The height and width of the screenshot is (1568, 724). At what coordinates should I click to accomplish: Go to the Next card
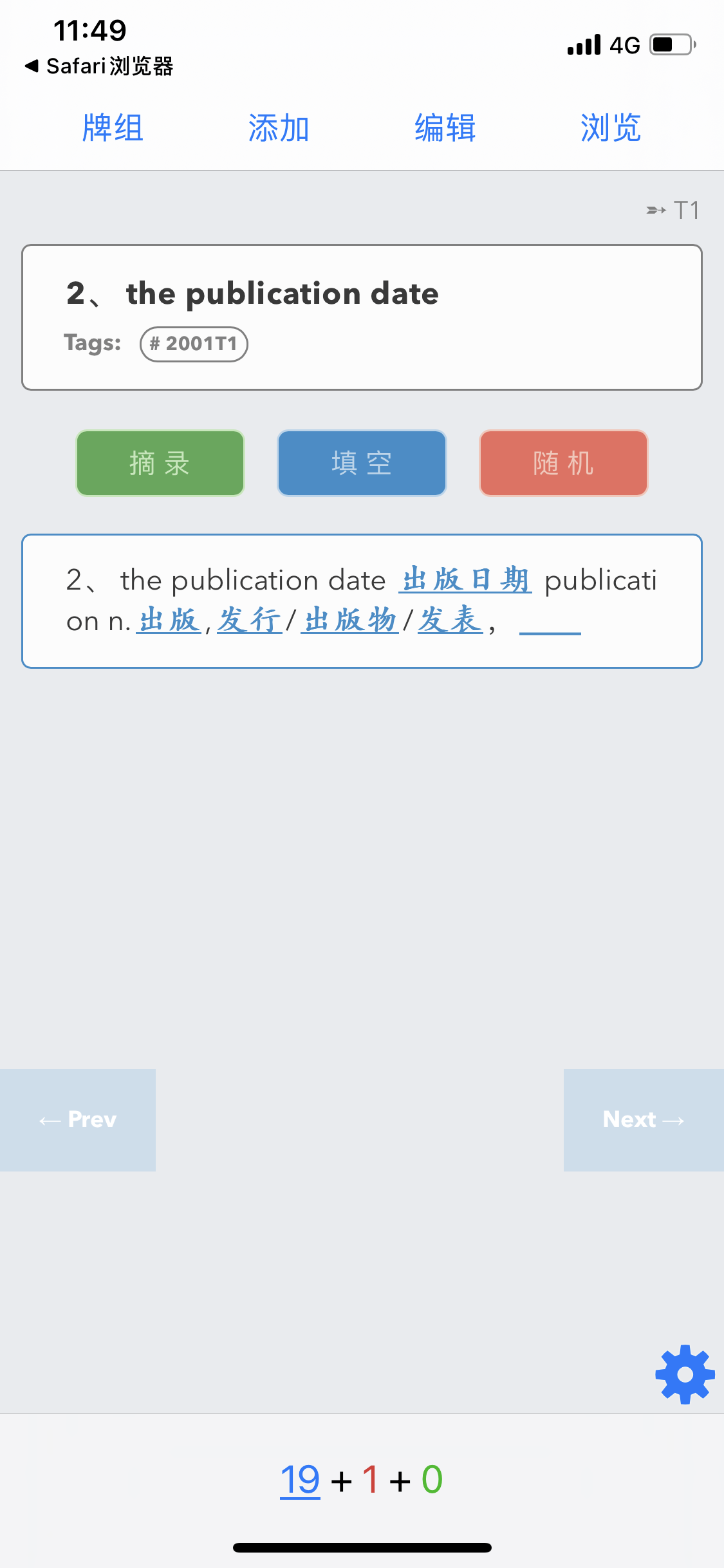point(643,1120)
